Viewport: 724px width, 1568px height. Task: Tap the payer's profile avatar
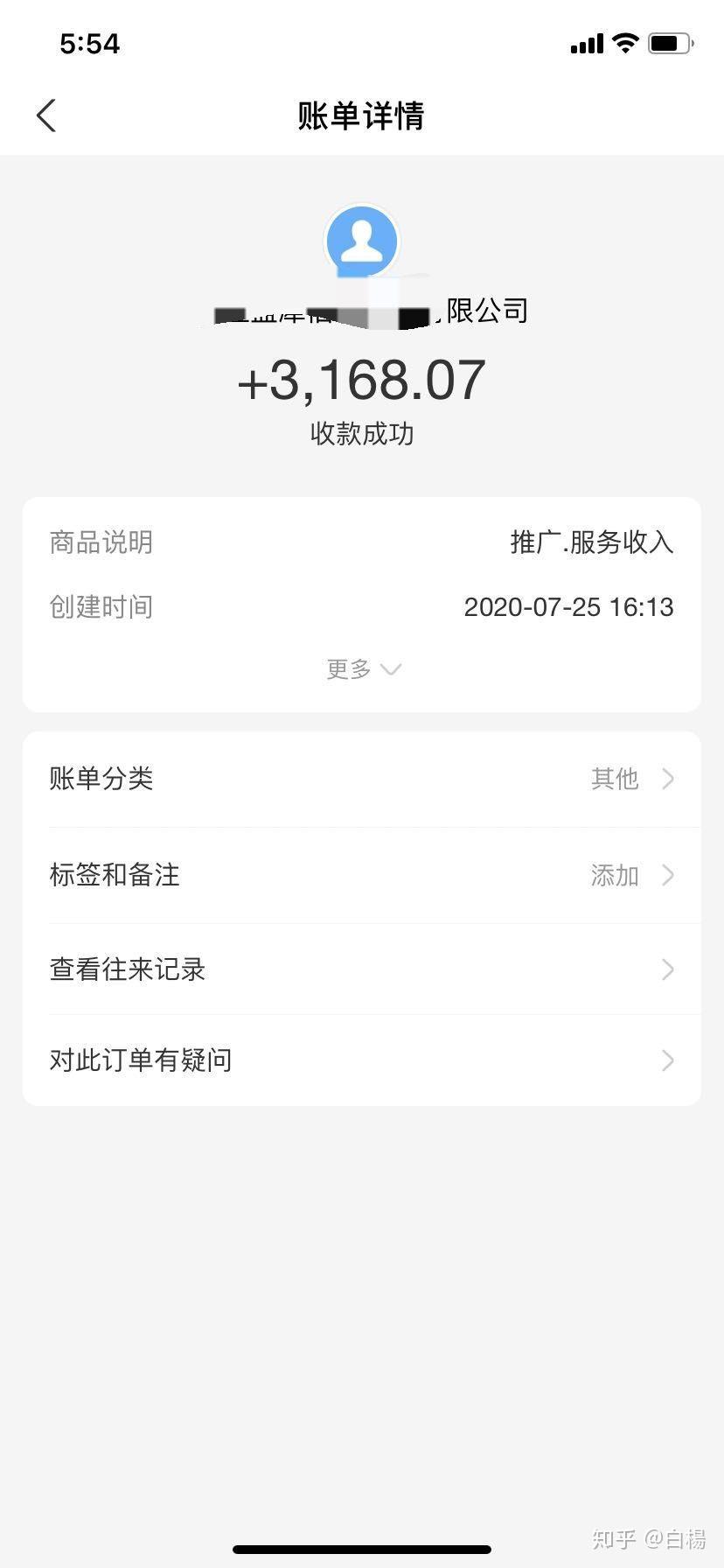(362, 241)
